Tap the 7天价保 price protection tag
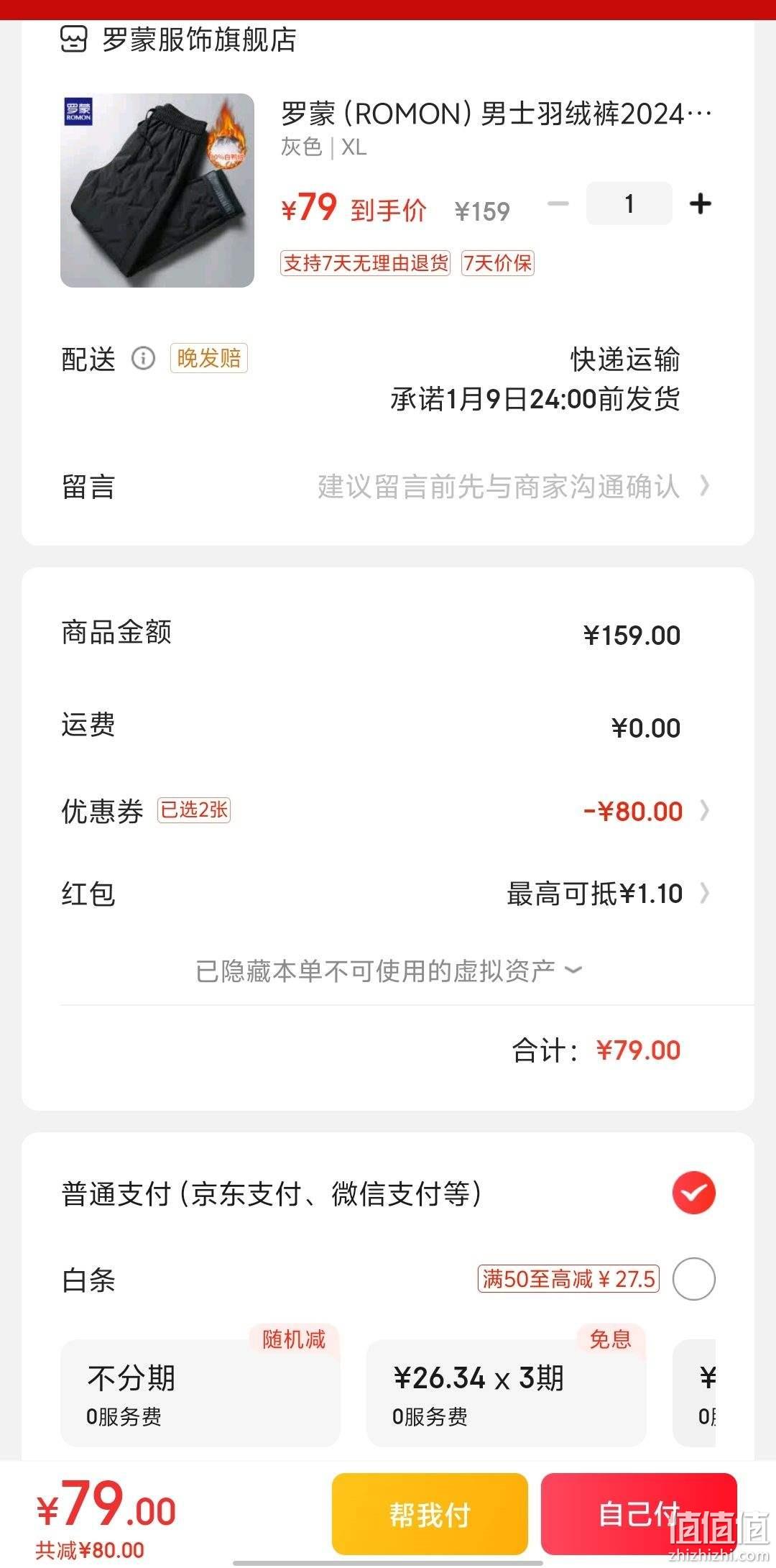 tap(497, 263)
